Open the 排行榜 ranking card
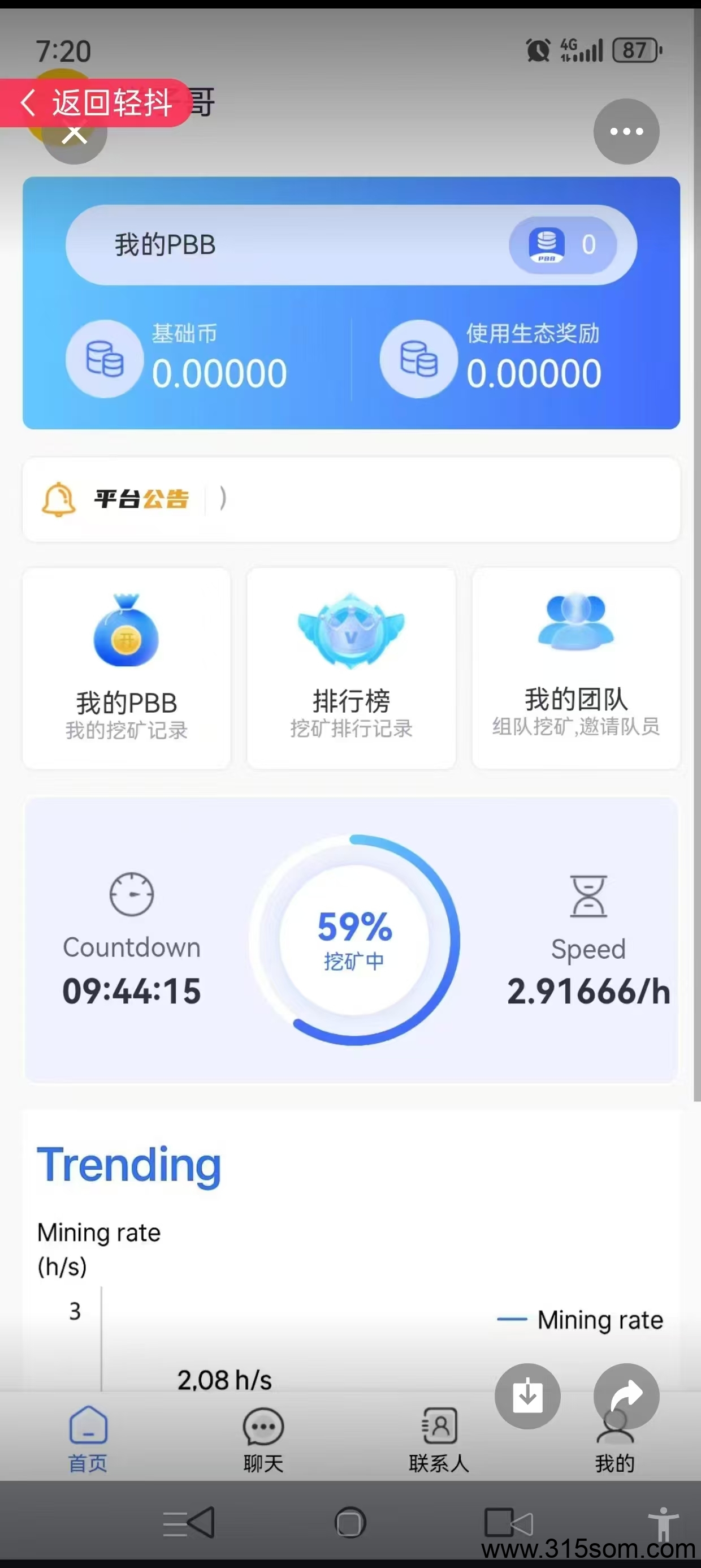This screenshot has height=1568, width=701. [x=351, y=667]
